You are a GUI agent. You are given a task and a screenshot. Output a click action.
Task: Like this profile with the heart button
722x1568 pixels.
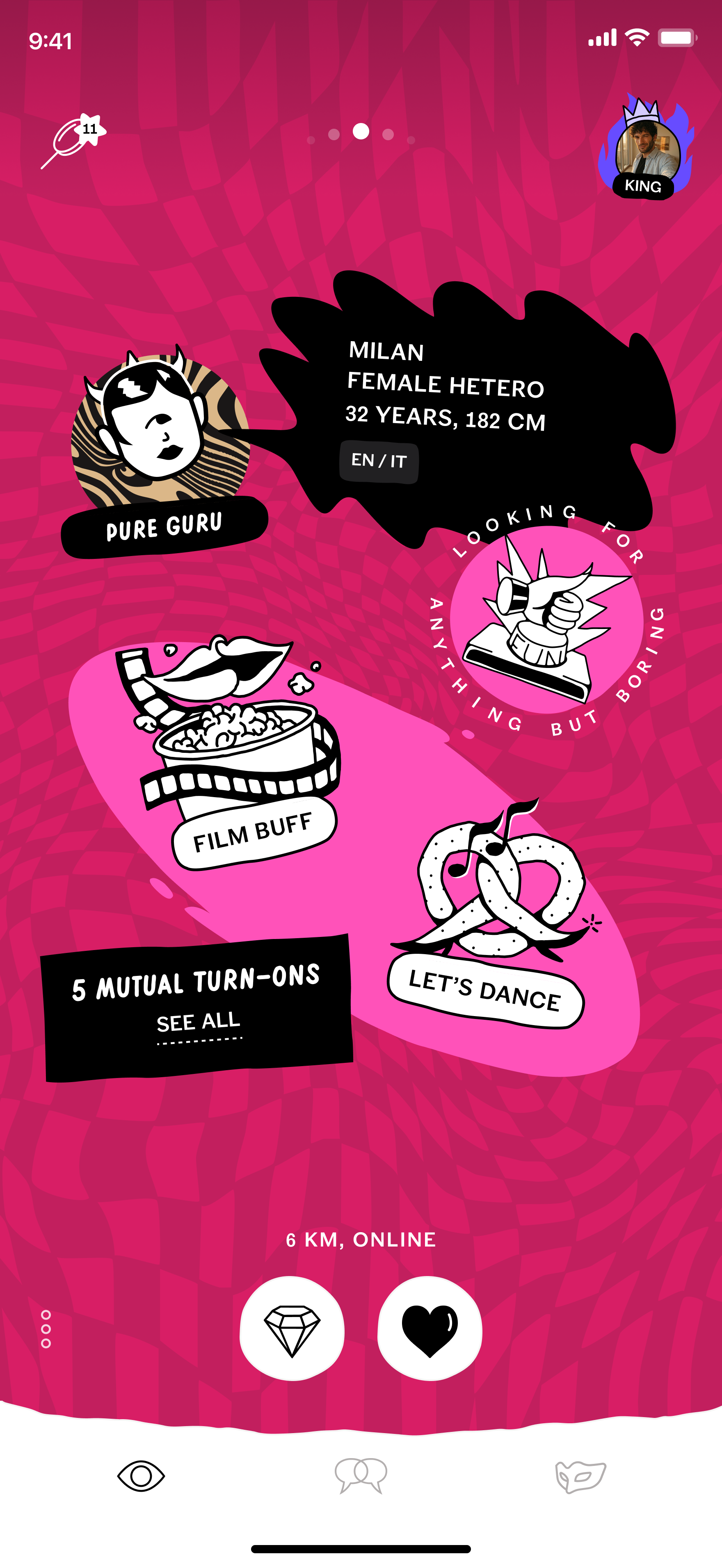point(430,1328)
